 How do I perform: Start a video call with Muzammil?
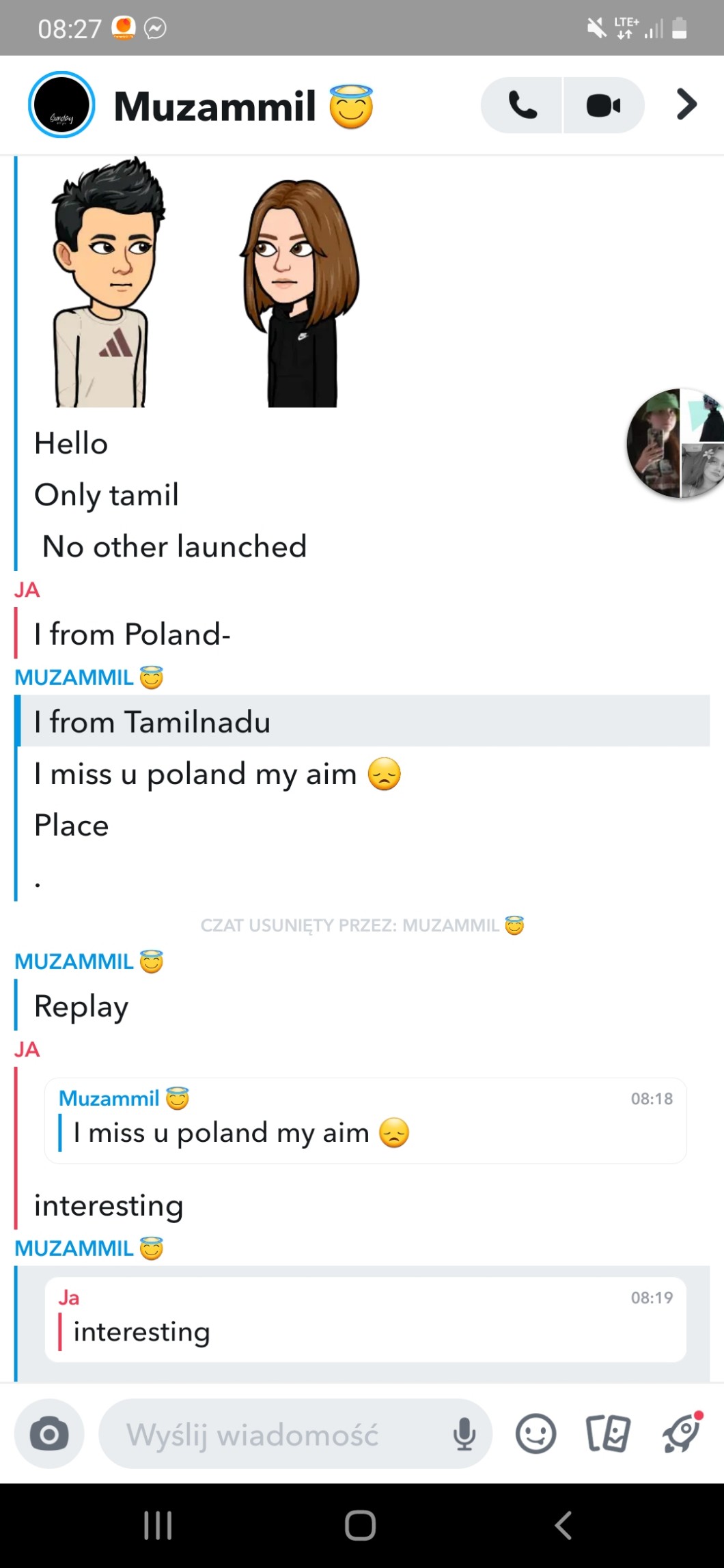click(x=604, y=106)
